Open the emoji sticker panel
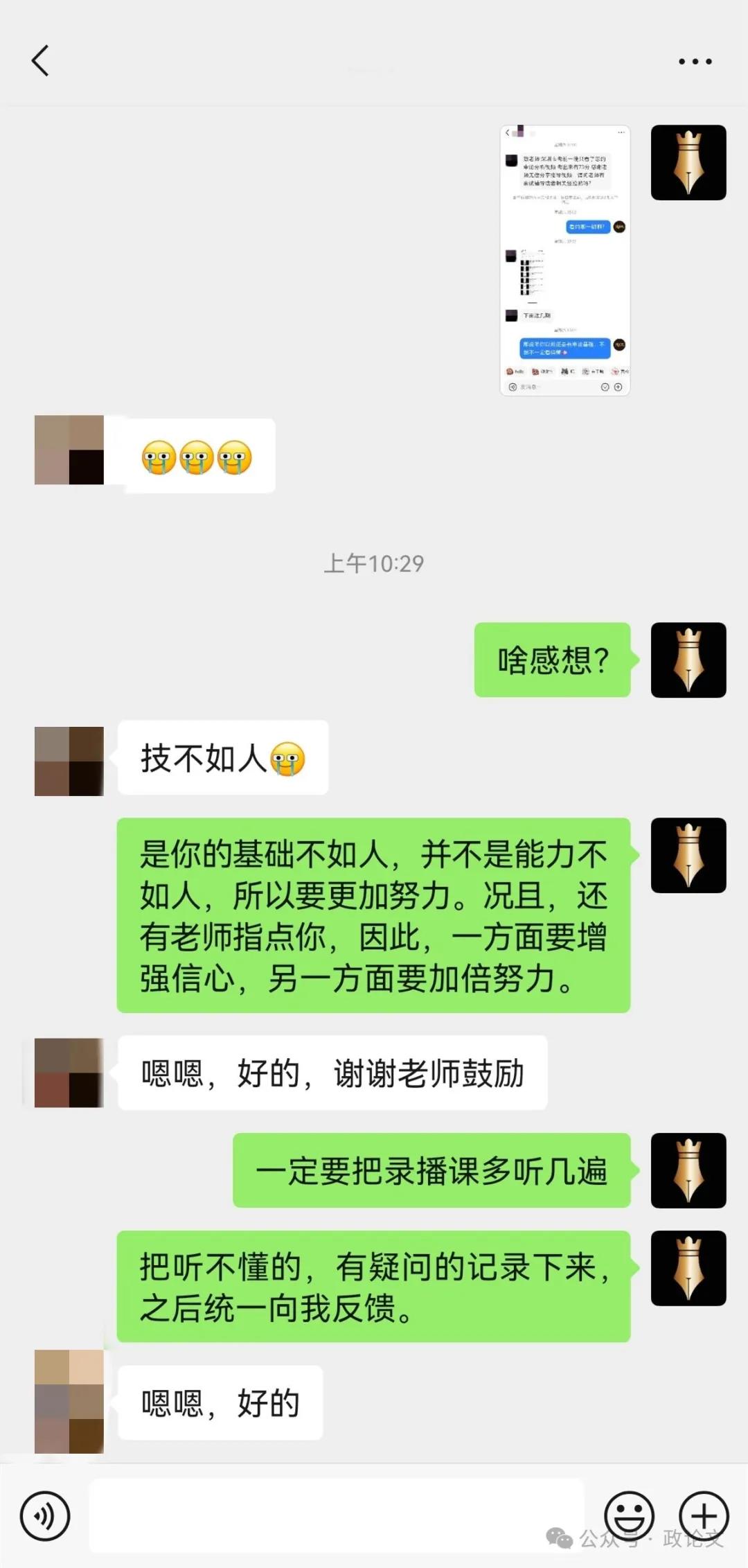The height and width of the screenshot is (1568, 748). (x=629, y=1516)
